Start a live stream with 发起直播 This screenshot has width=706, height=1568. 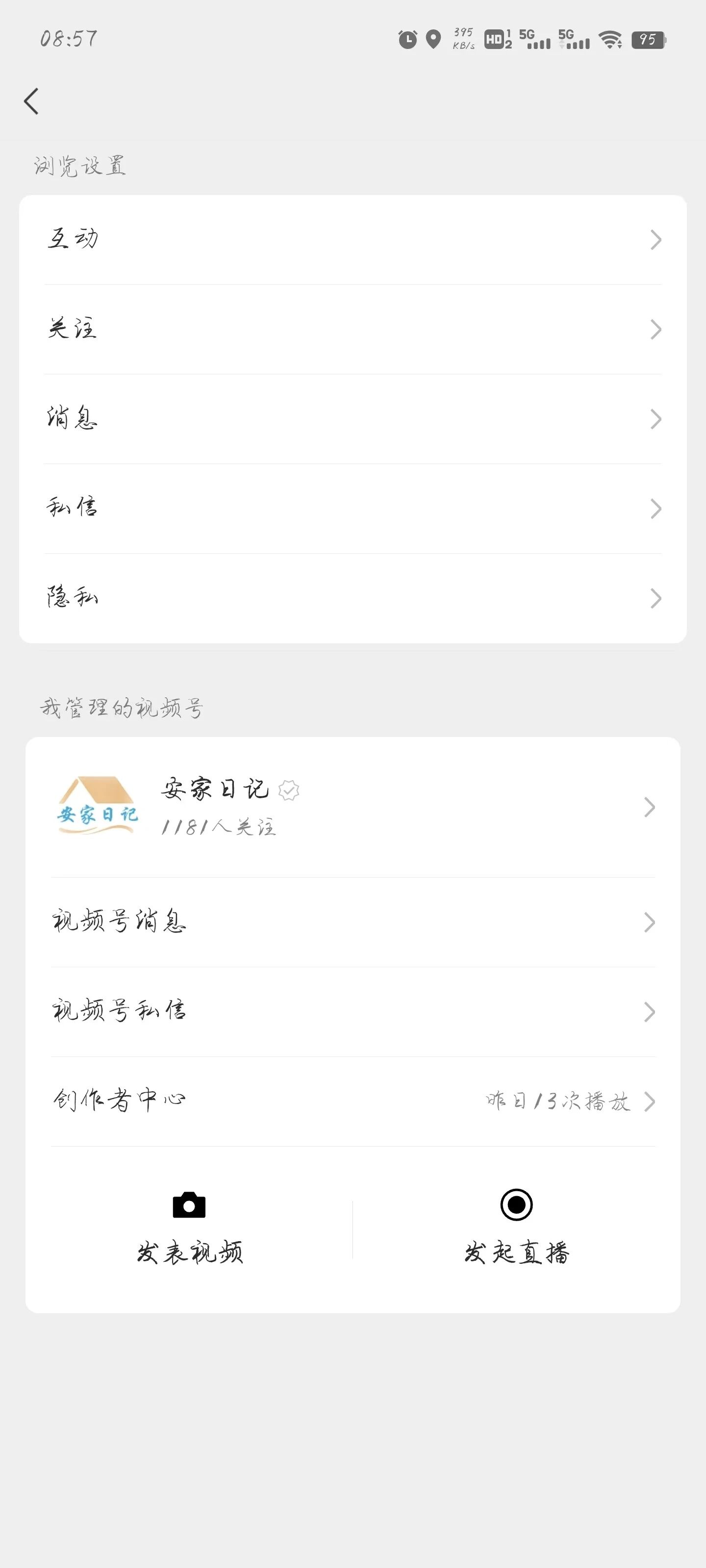[517, 1229]
